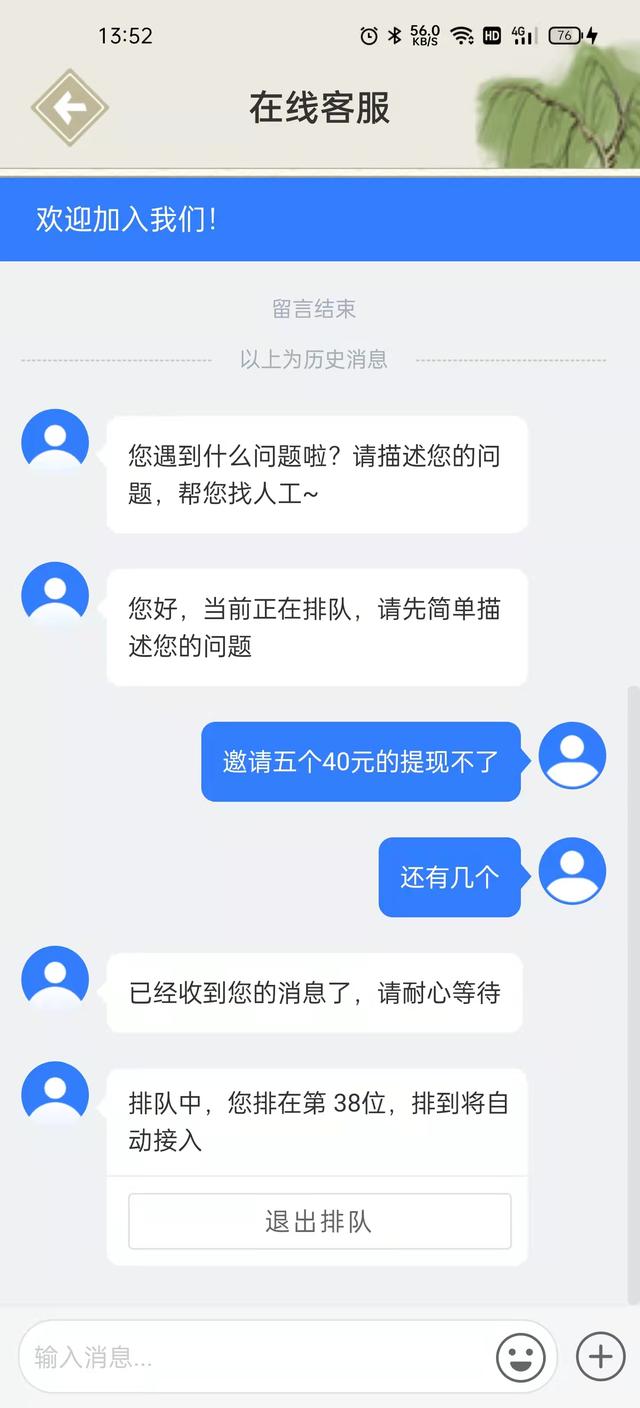Open the emoji picker
Viewport: 640px width, 1408px height.
521,1357
